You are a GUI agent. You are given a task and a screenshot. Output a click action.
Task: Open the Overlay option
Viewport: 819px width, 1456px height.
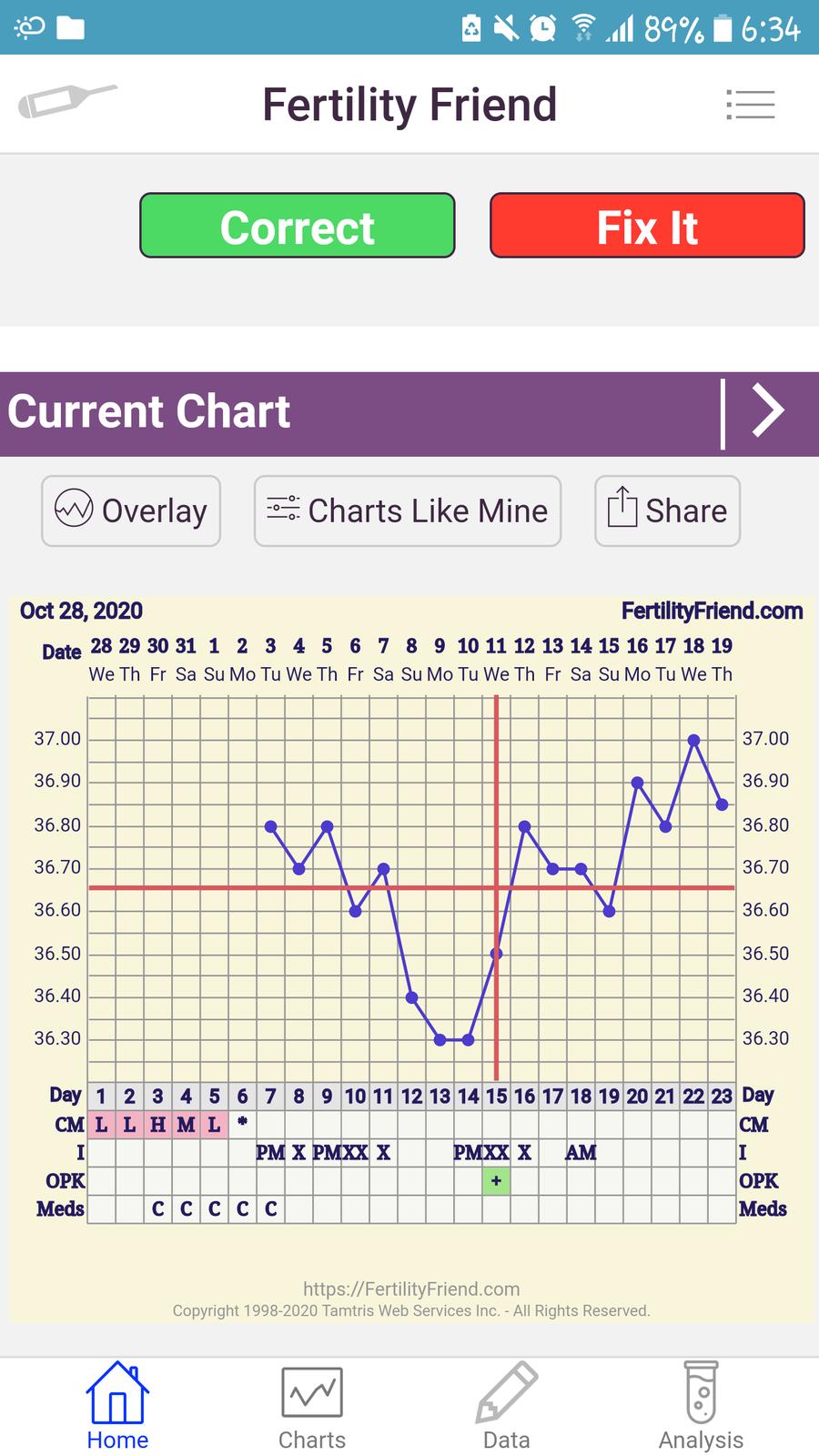[131, 511]
